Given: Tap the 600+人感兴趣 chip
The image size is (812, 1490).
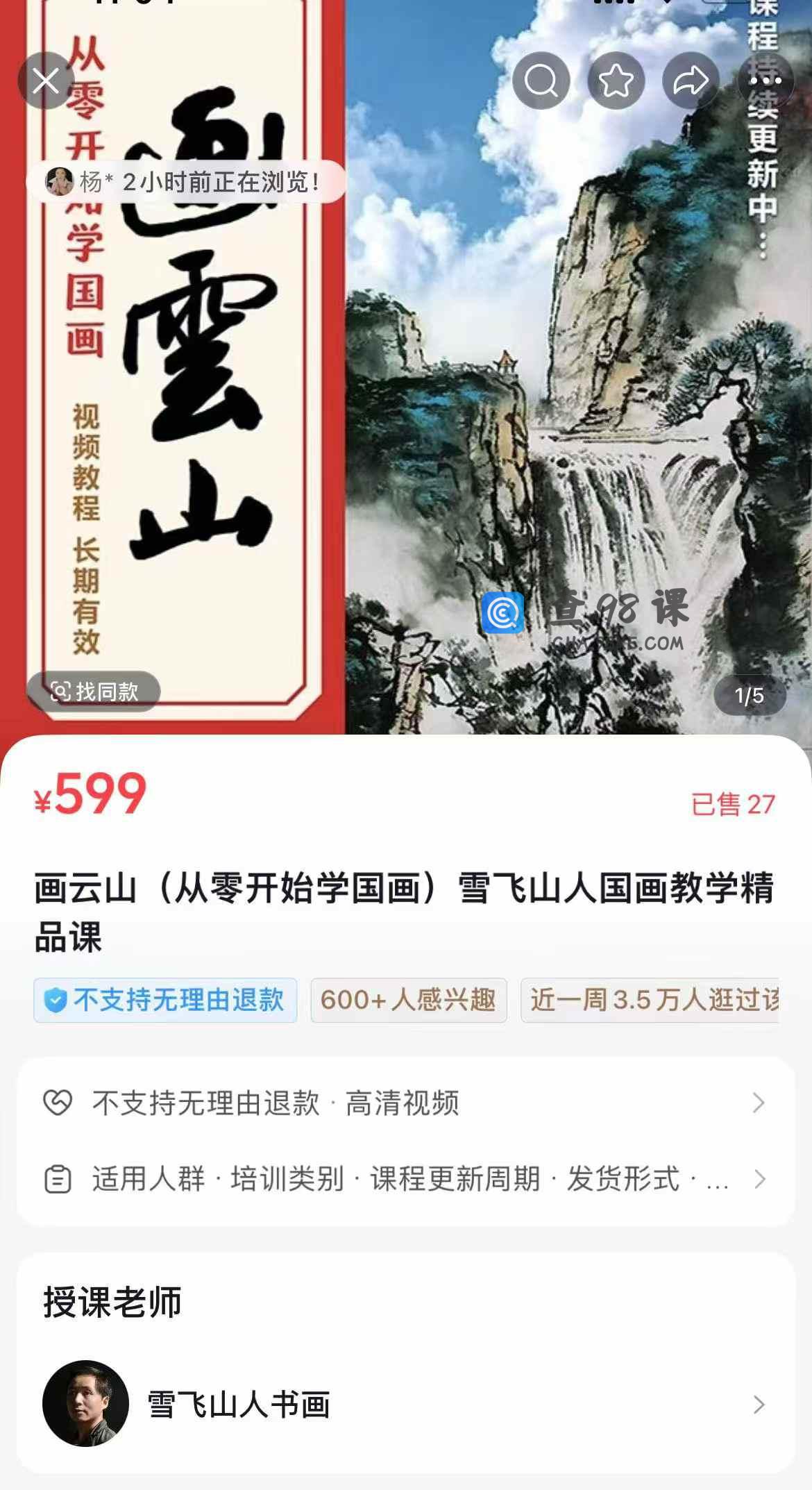Looking at the screenshot, I should [409, 1001].
